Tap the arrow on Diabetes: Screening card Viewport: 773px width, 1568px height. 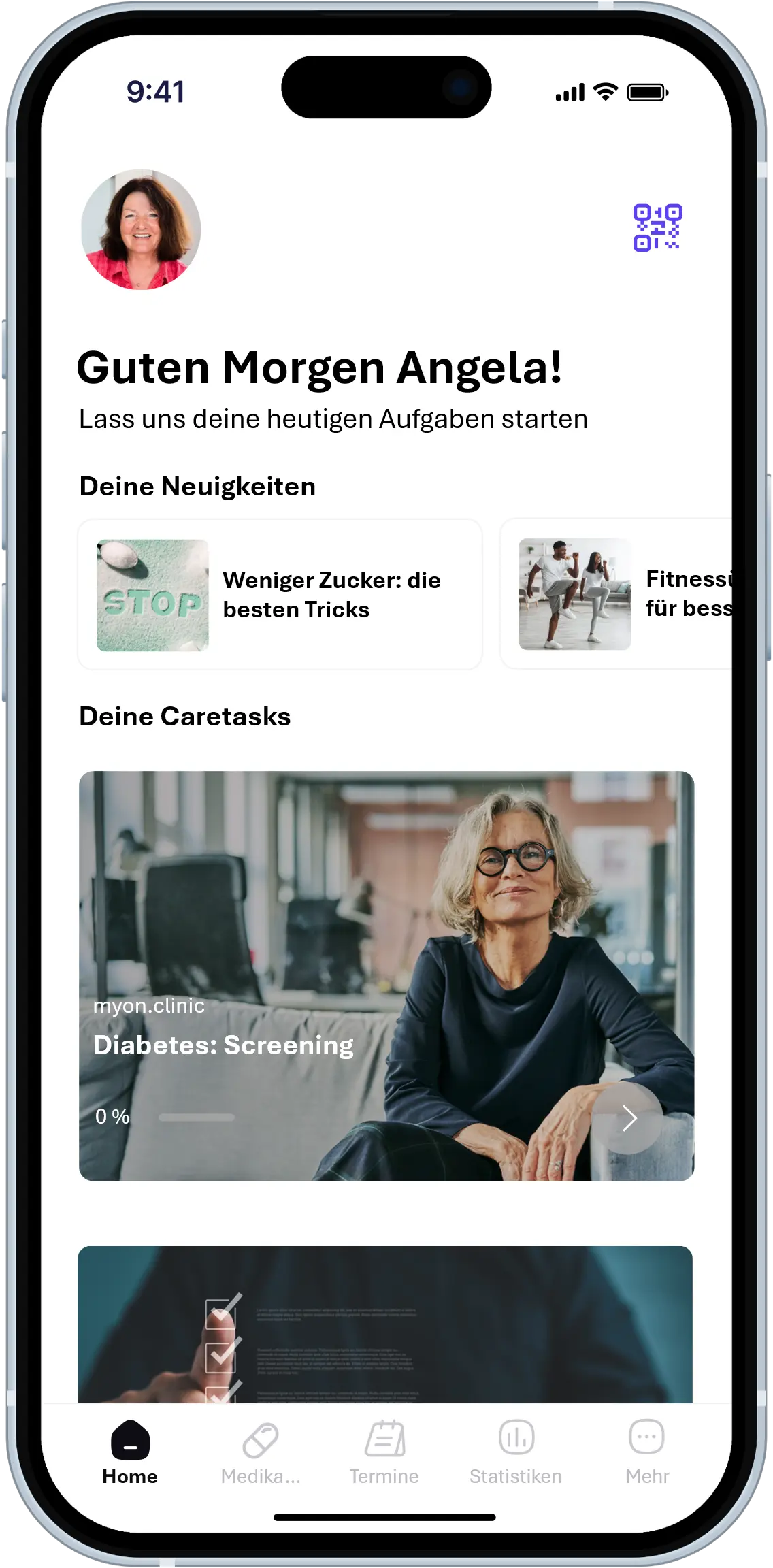(x=629, y=1117)
